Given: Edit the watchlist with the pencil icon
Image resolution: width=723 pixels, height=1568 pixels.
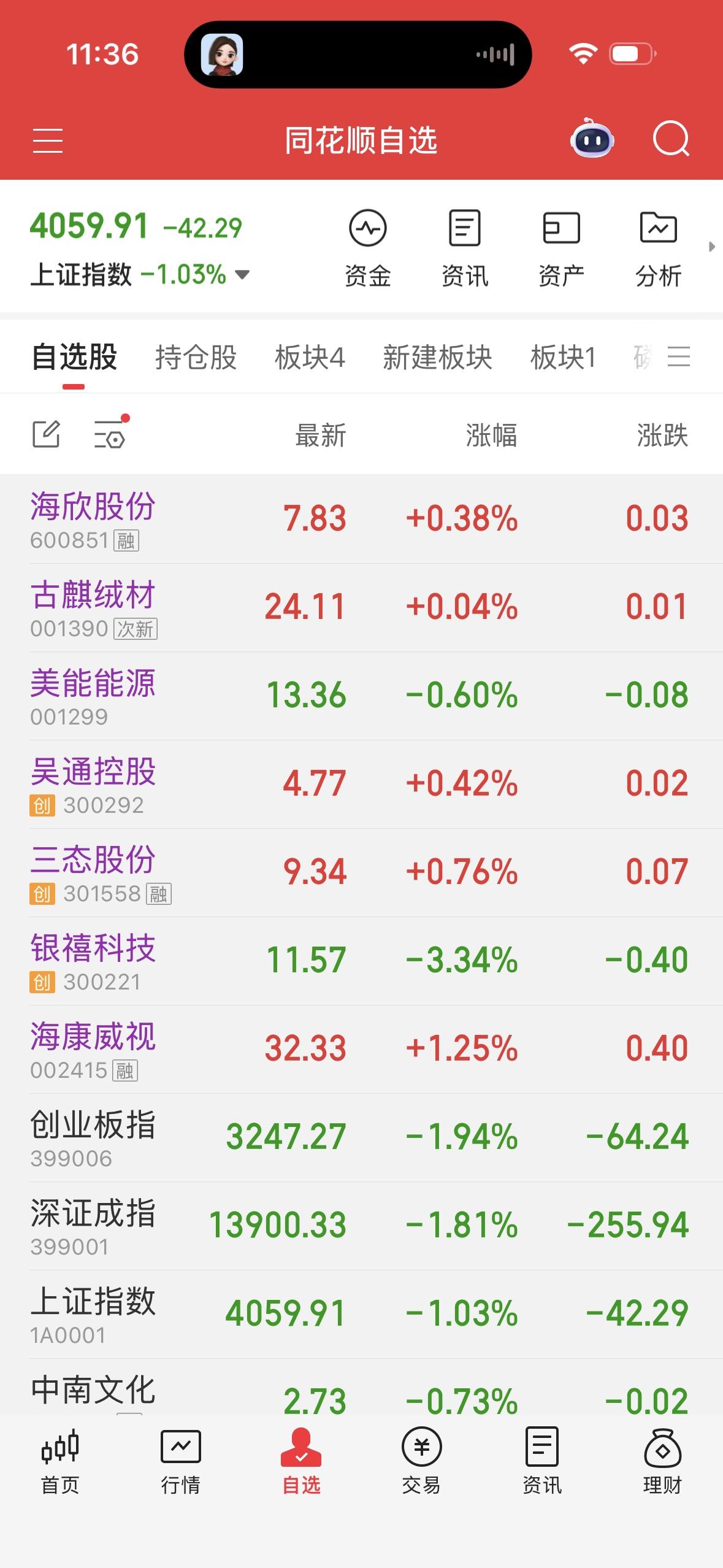Looking at the screenshot, I should pyautogui.click(x=46, y=434).
